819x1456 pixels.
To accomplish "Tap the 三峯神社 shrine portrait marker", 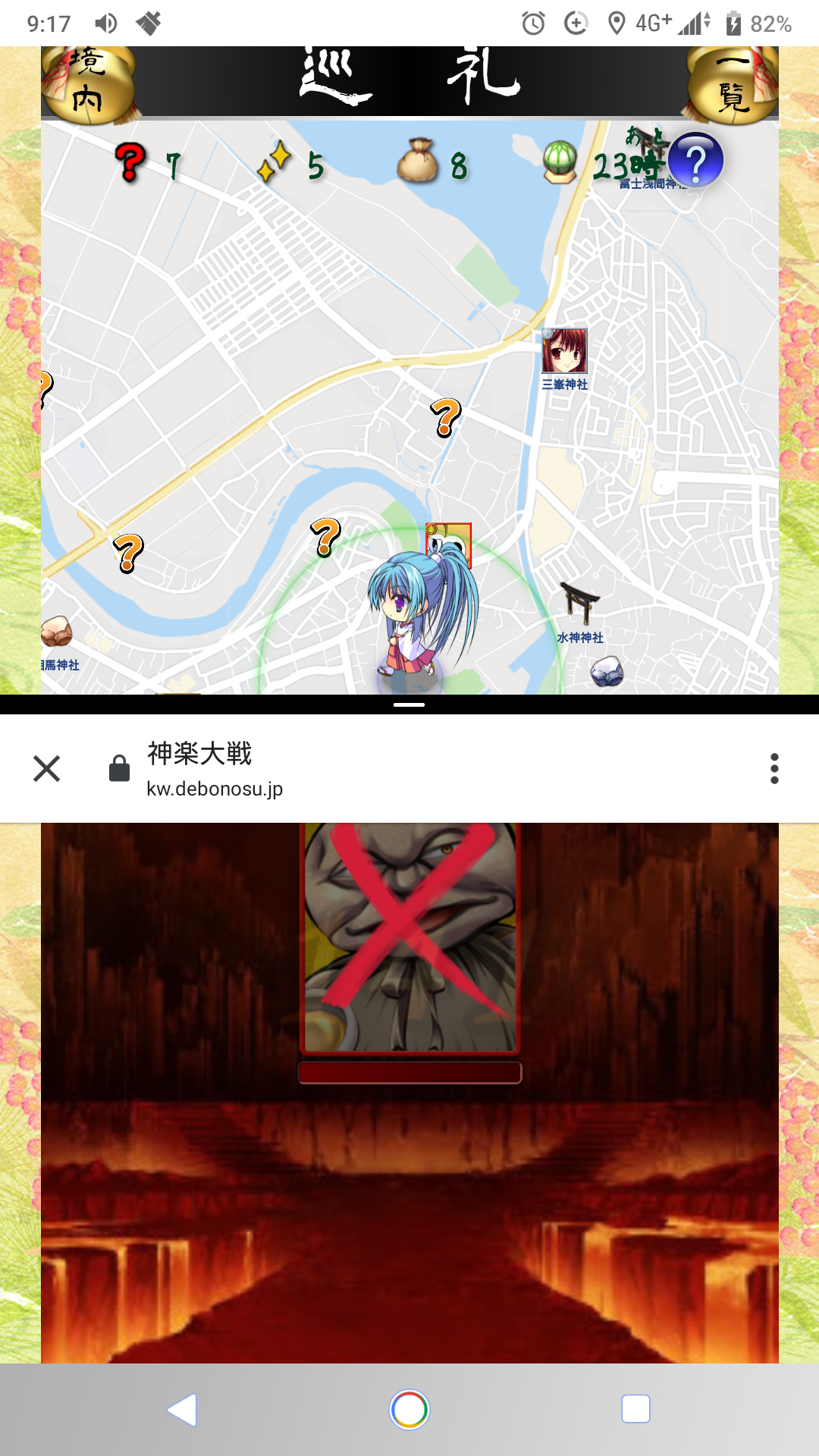I will [564, 351].
